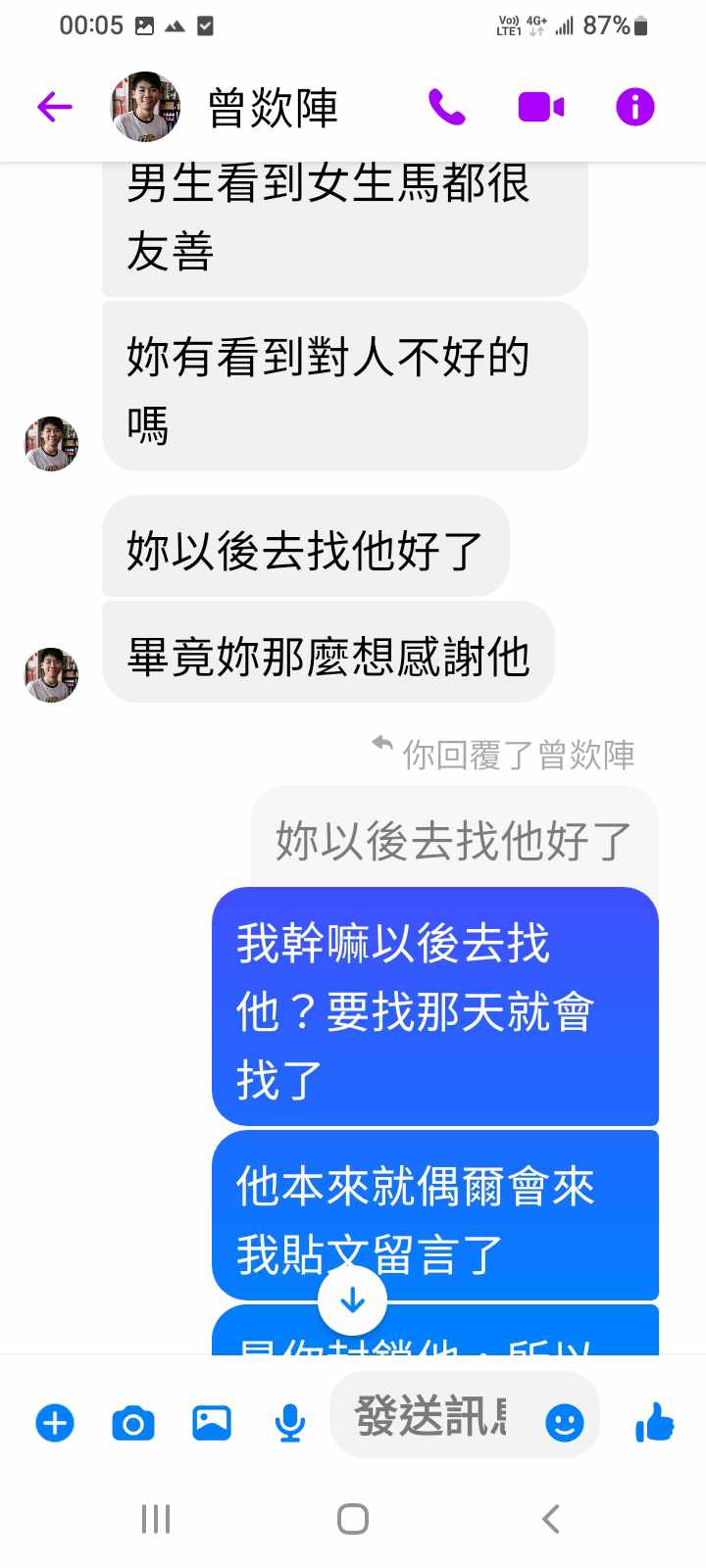This screenshot has width=706, height=1568.
Task: Start a video call with 曾欻陣
Action: click(x=540, y=107)
